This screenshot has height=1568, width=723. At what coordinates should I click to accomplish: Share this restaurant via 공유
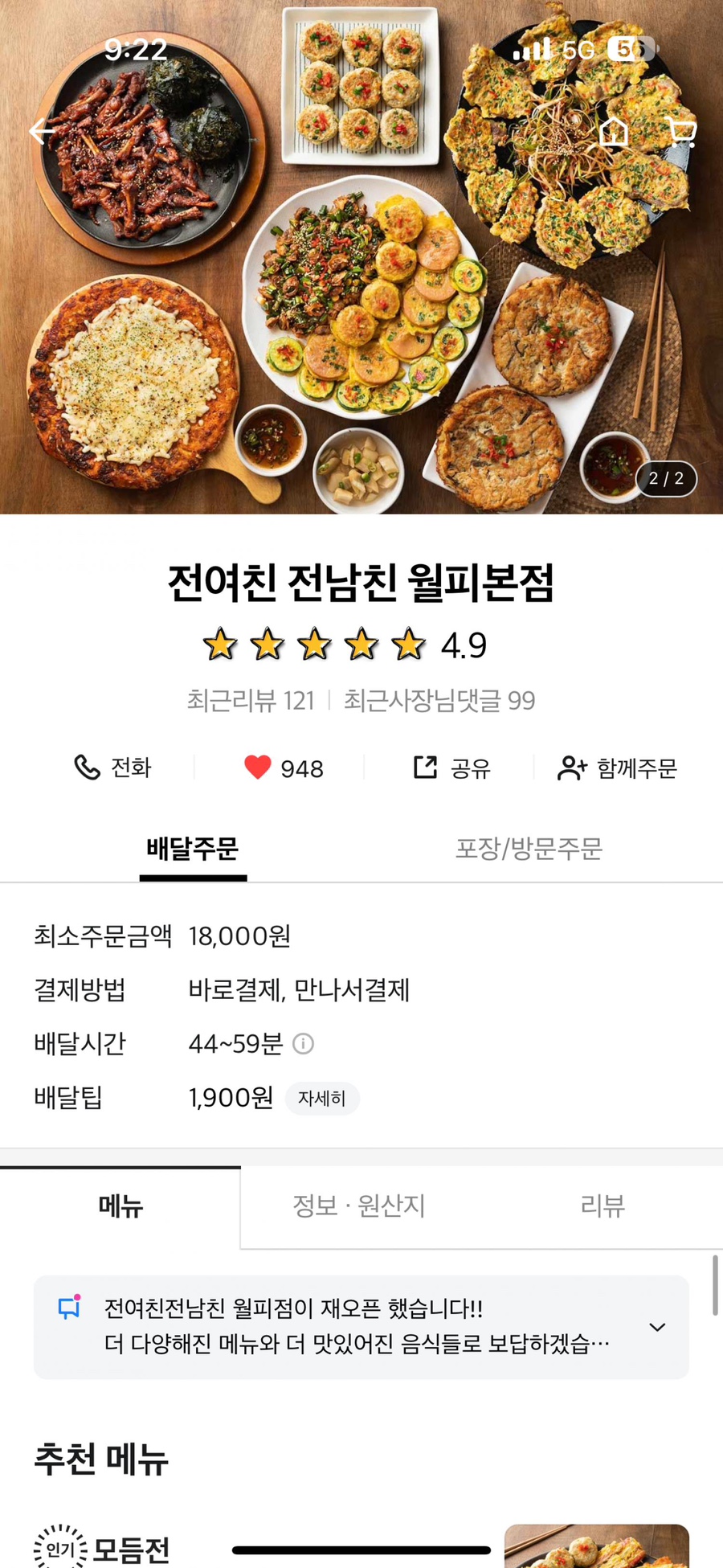click(x=451, y=768)
